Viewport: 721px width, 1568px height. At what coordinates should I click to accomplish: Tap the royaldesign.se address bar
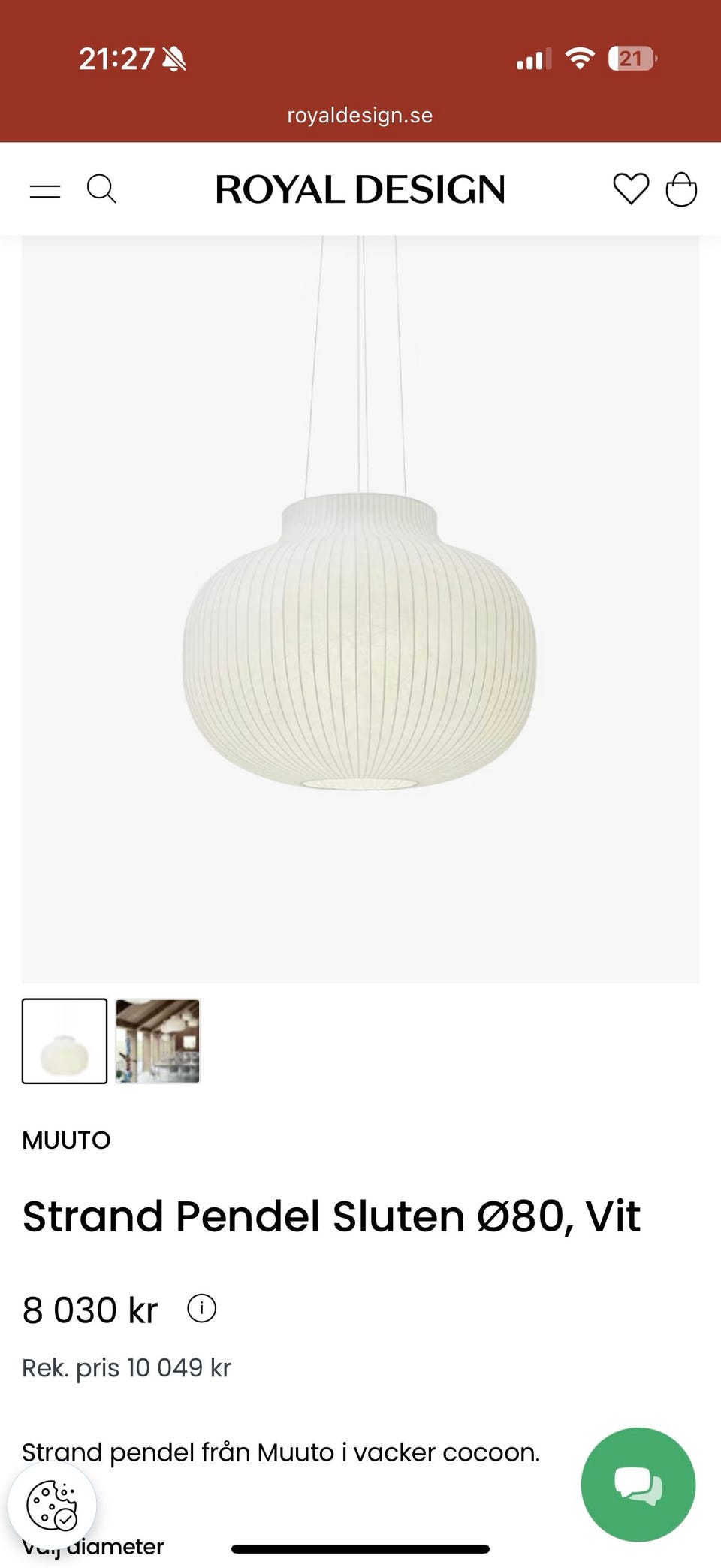pyautogui.click(x=360, y=116)
